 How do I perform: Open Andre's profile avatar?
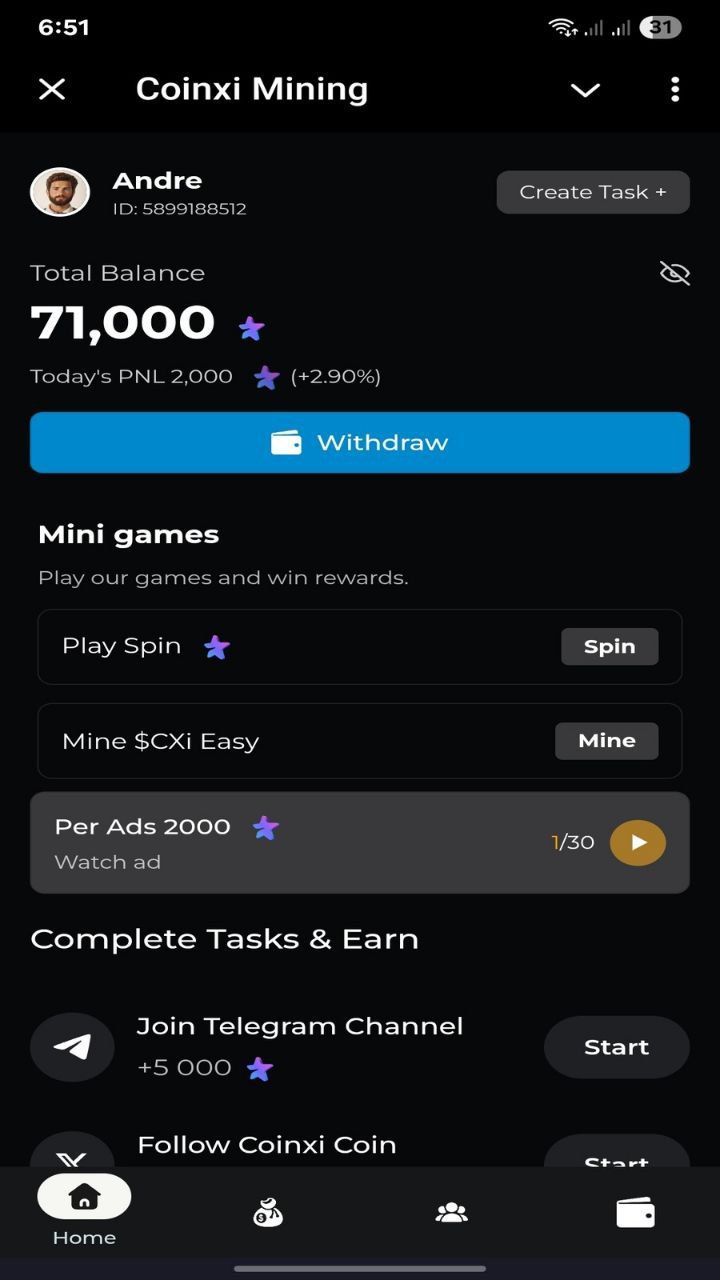60,192
